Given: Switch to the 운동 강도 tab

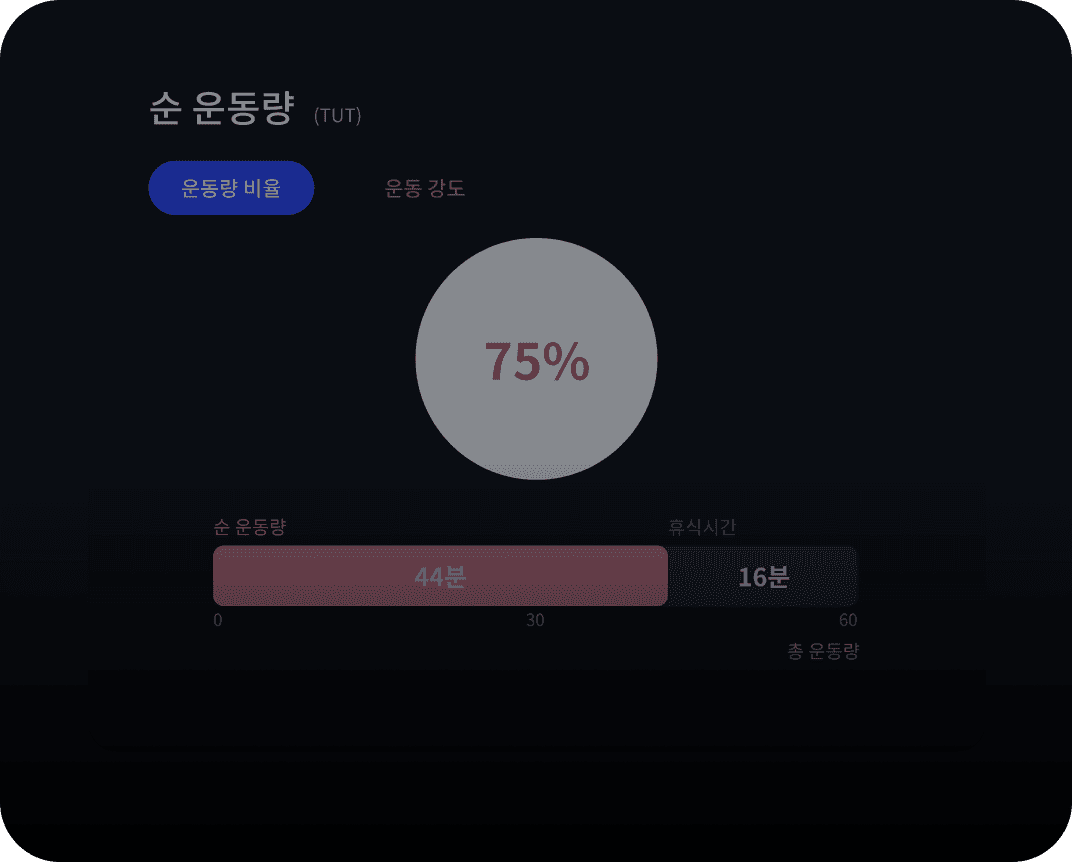Looking at the screenshot, I should point(425,188).
